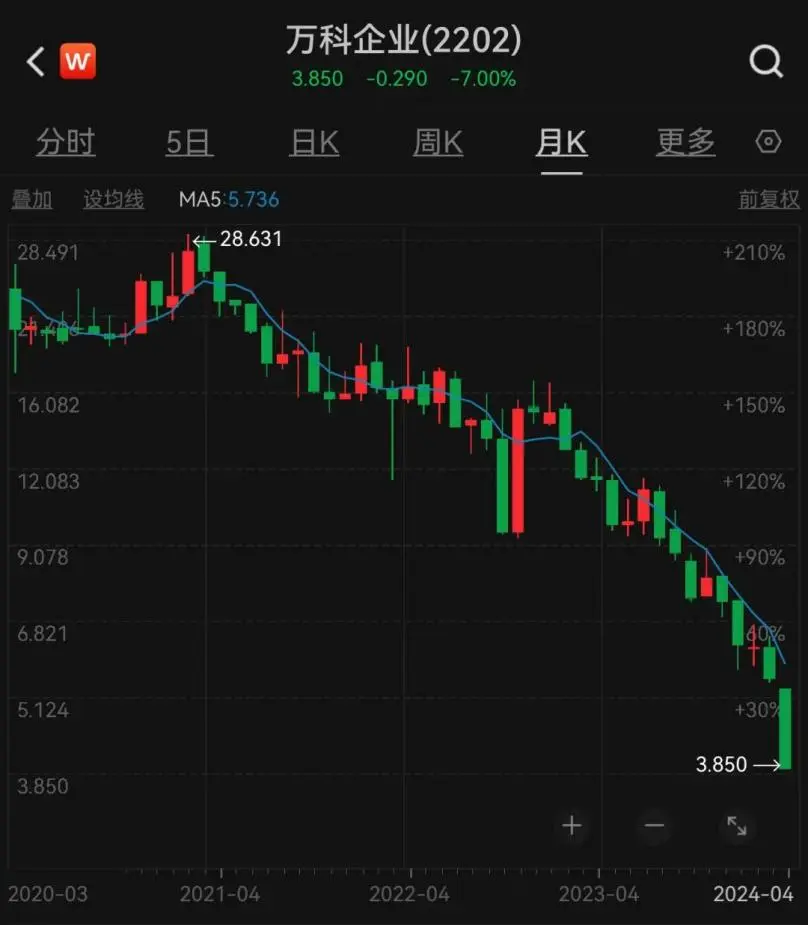Change the 前复权 adjustment mode
Screen dimensions: 808x925
point(768,200)
